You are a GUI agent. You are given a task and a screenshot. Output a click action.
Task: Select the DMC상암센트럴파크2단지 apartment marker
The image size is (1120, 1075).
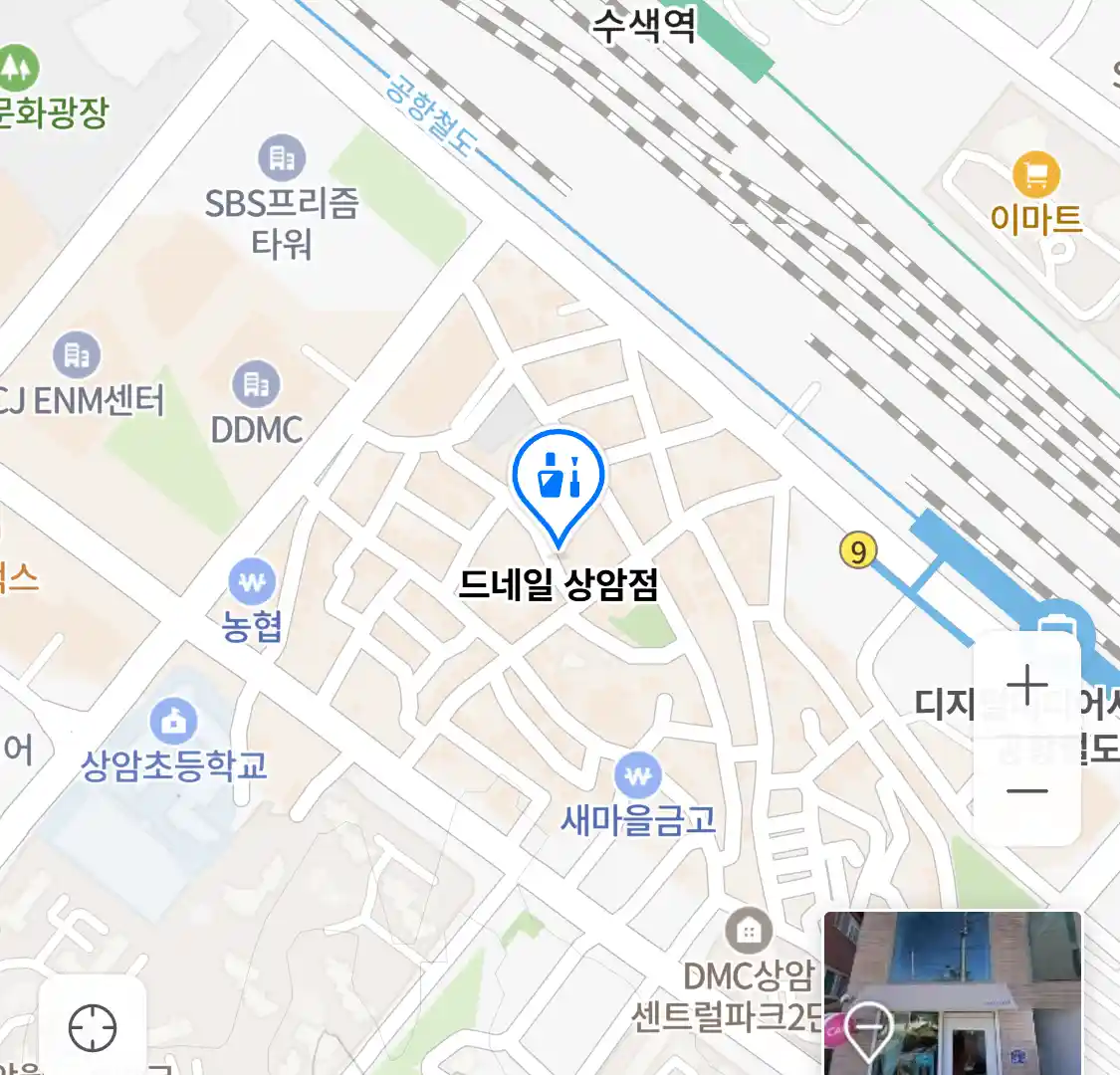[749, 932]
